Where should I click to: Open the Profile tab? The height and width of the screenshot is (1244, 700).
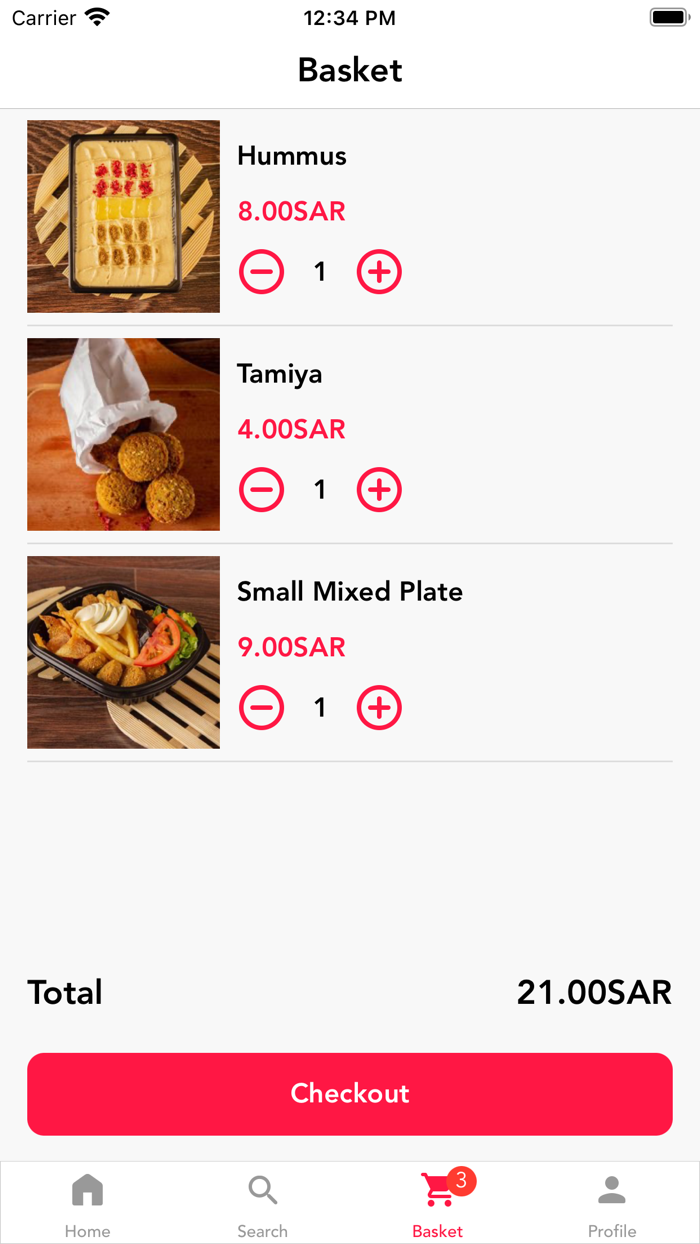click(x=612, y=1203)
